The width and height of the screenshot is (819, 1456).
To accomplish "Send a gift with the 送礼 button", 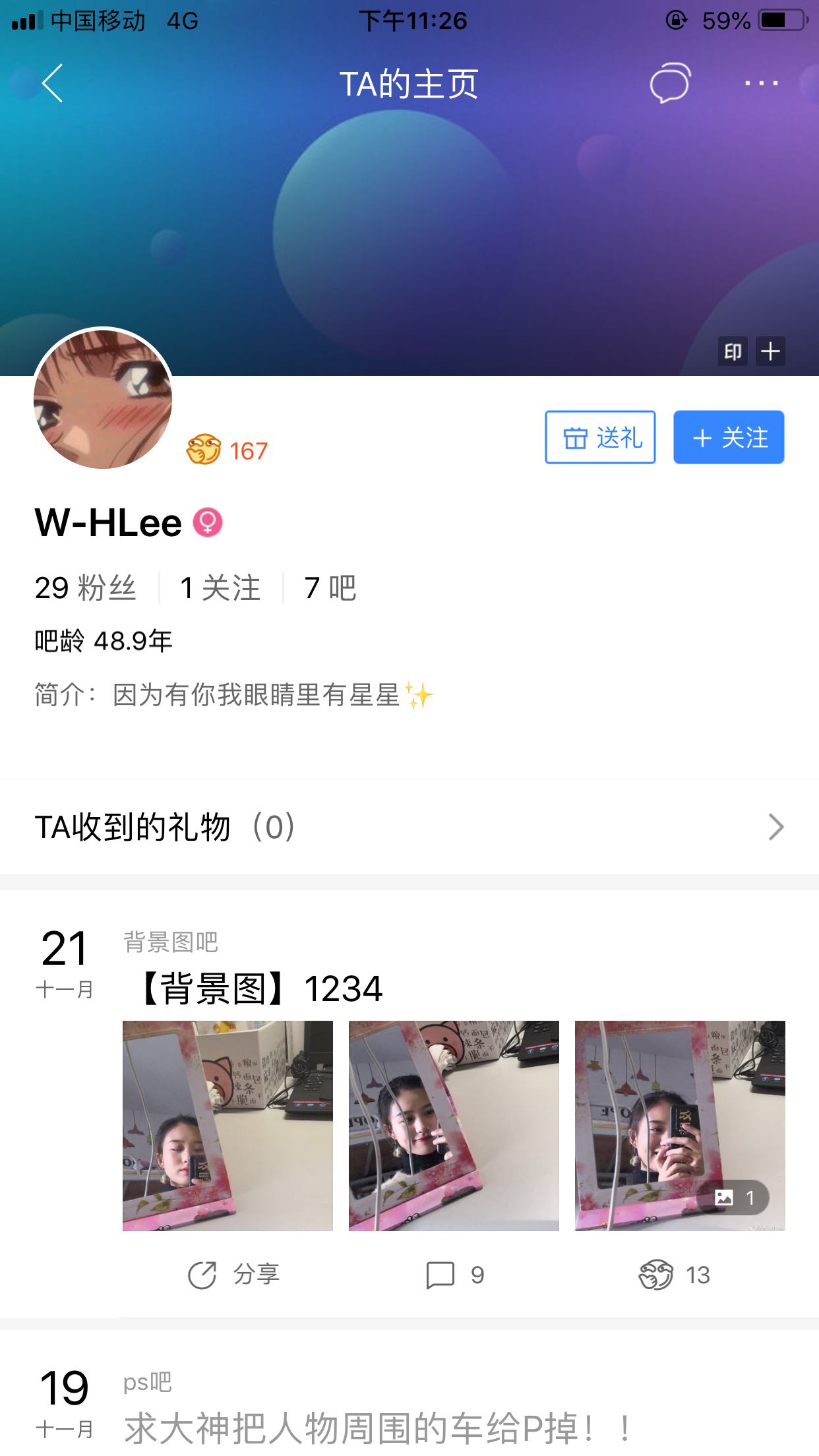I will tap(600, 437).
